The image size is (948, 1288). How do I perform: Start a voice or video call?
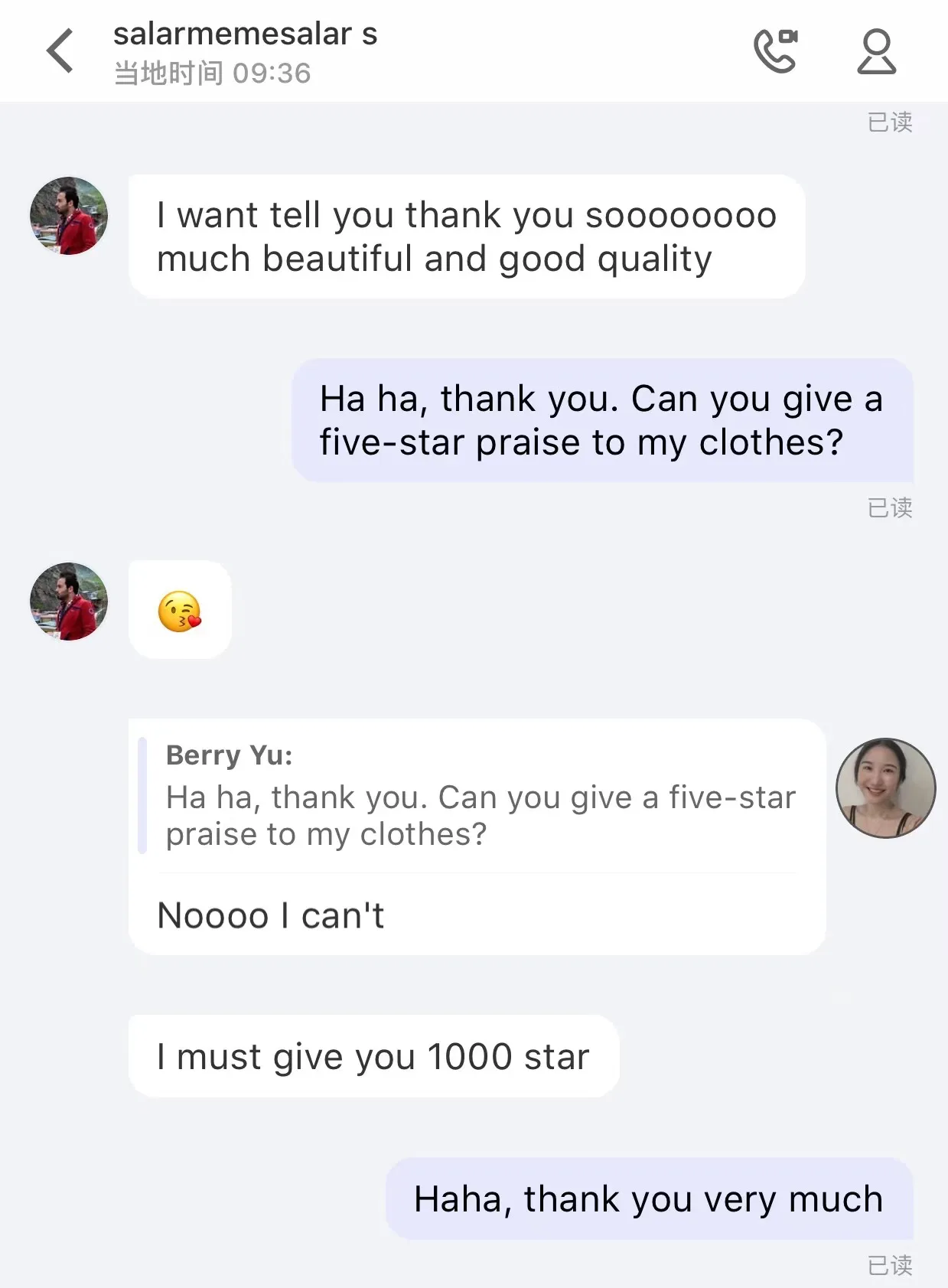[x=775, y=51]
